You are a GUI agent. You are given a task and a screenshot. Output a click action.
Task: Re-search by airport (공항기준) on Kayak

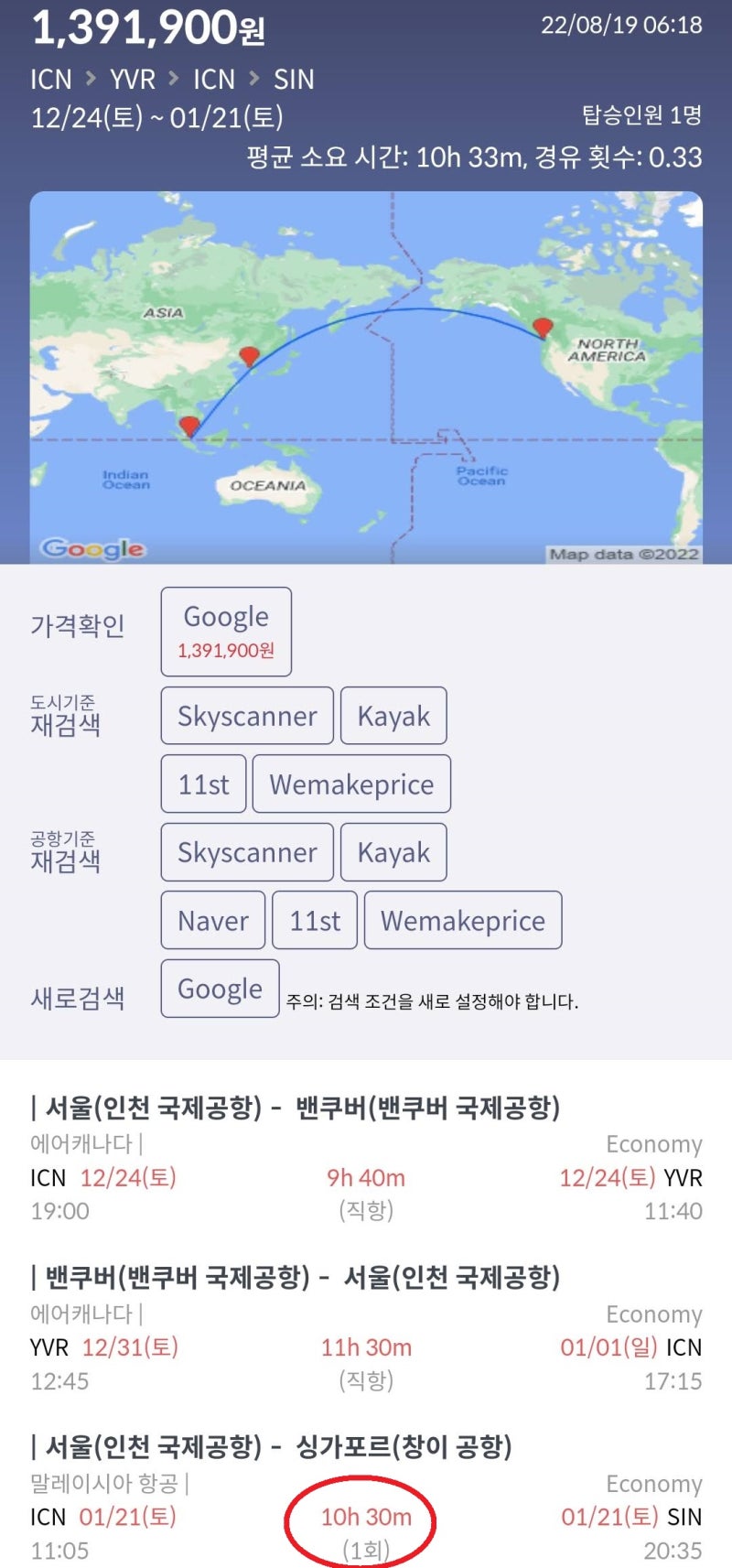tap(393, 852)
